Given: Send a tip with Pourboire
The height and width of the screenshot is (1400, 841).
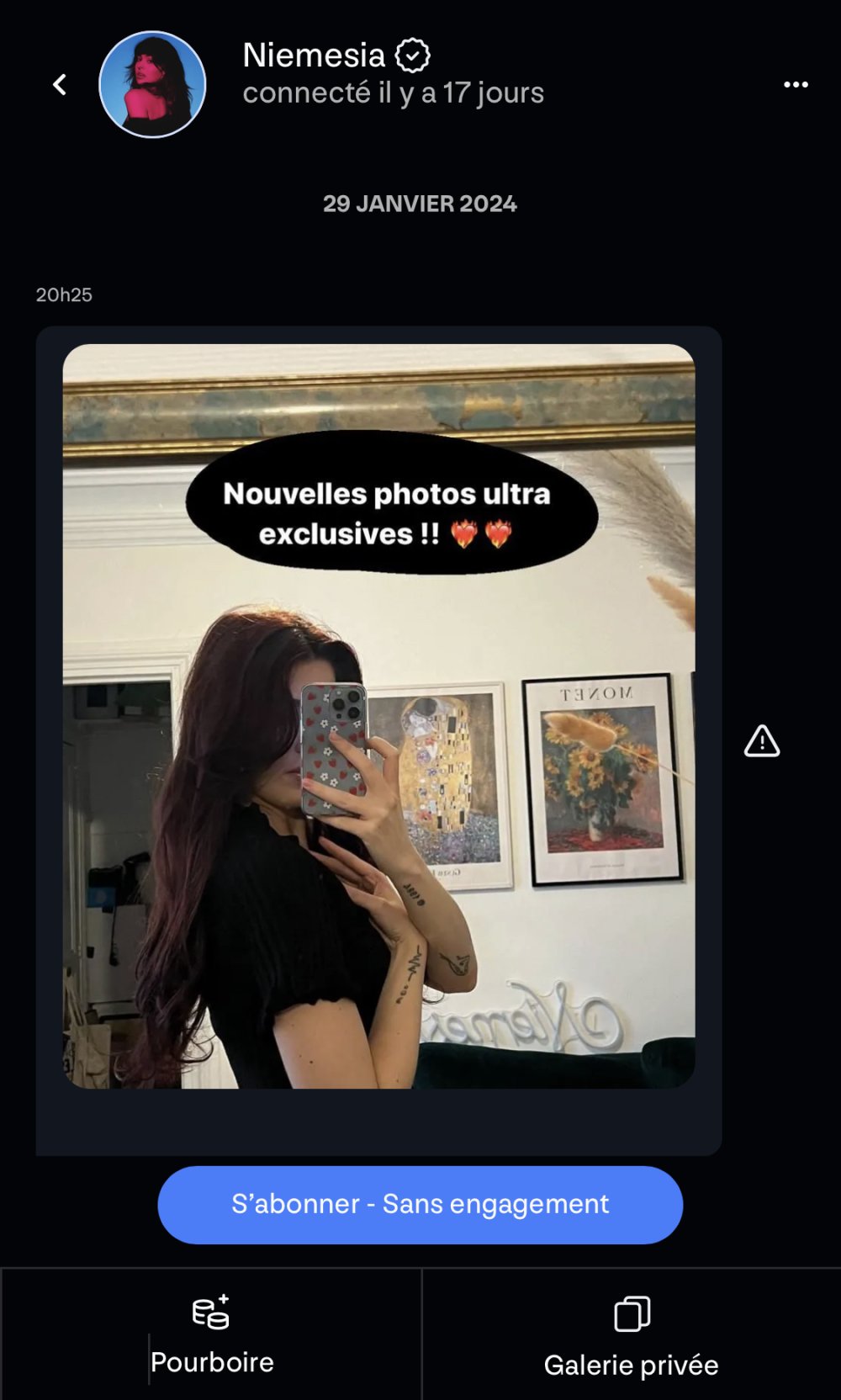Looking at the screenshot, I should [211, 1335].
